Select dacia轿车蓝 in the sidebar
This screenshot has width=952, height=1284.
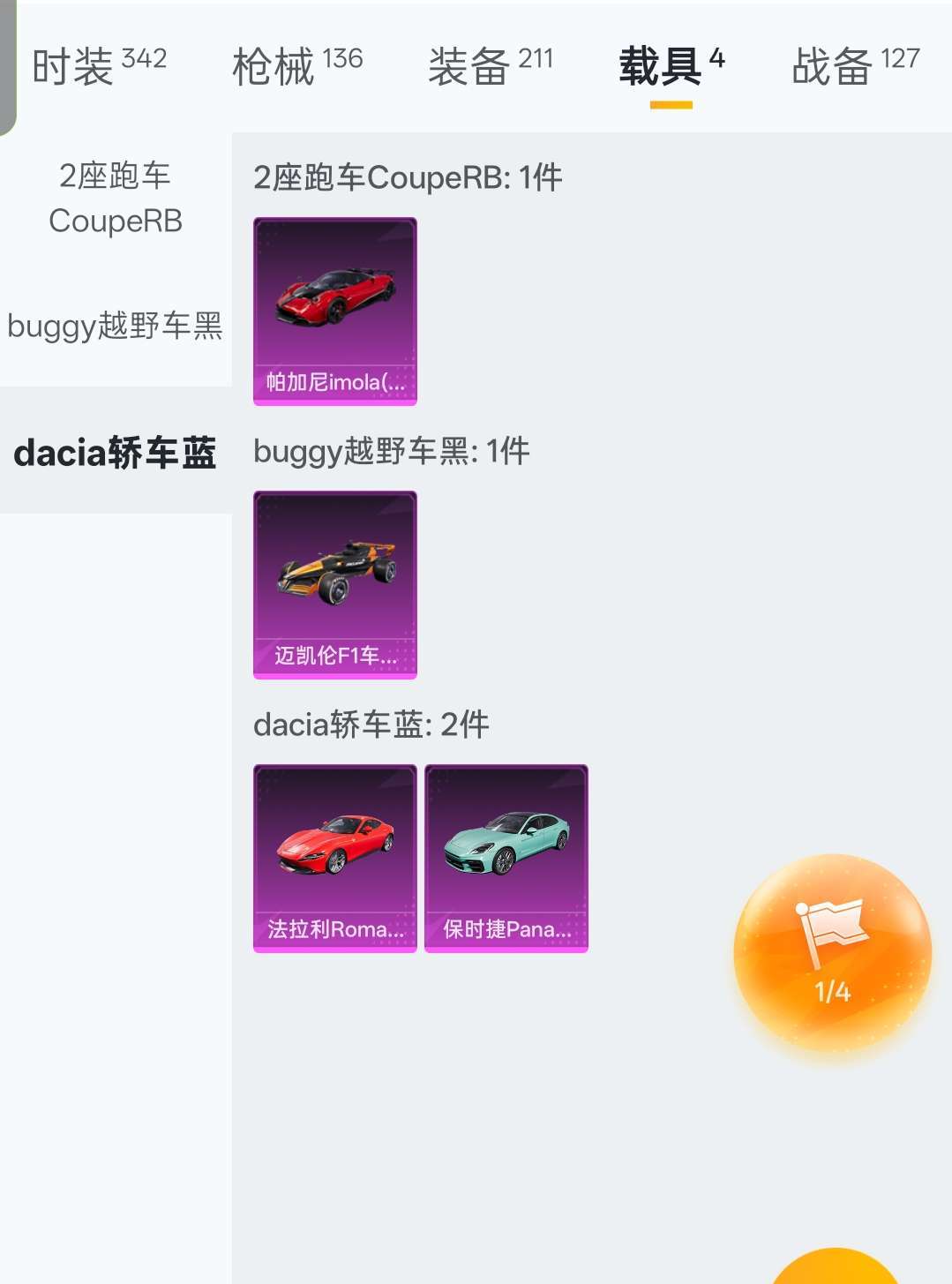pyautogui.click(x=116, y=452)
